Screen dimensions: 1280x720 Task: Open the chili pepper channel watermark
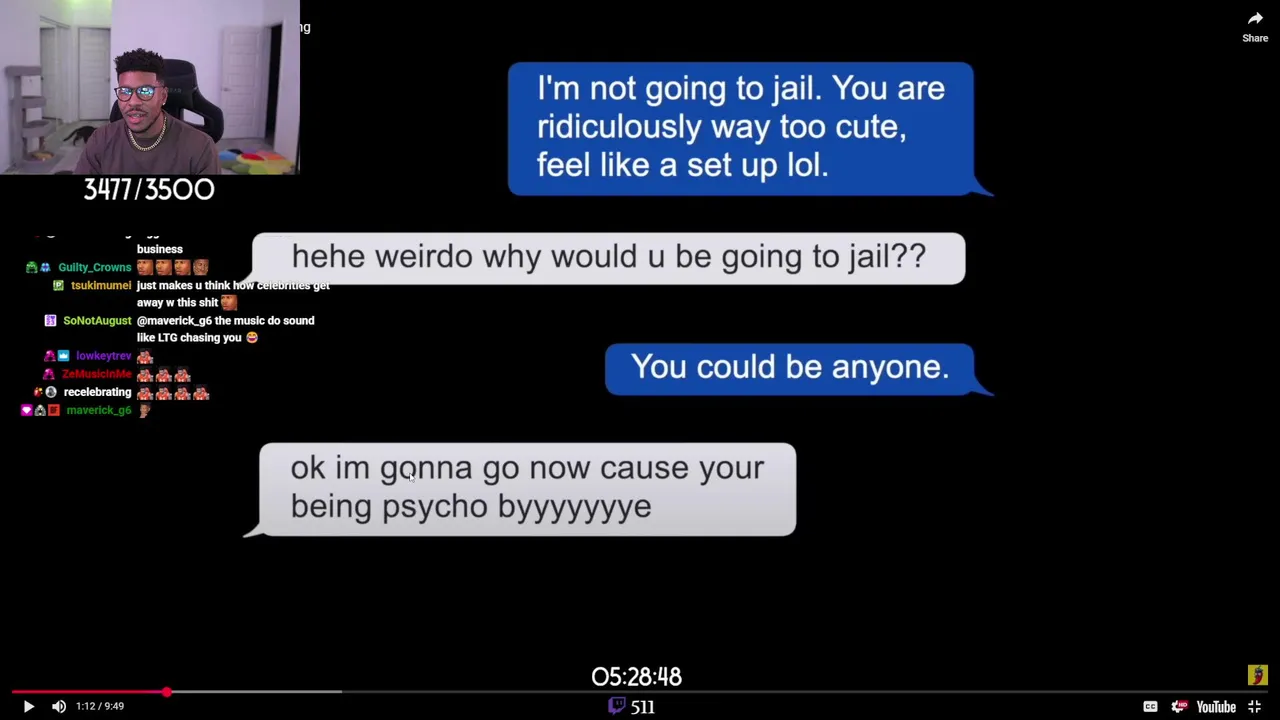click(x=1257, y=676)
